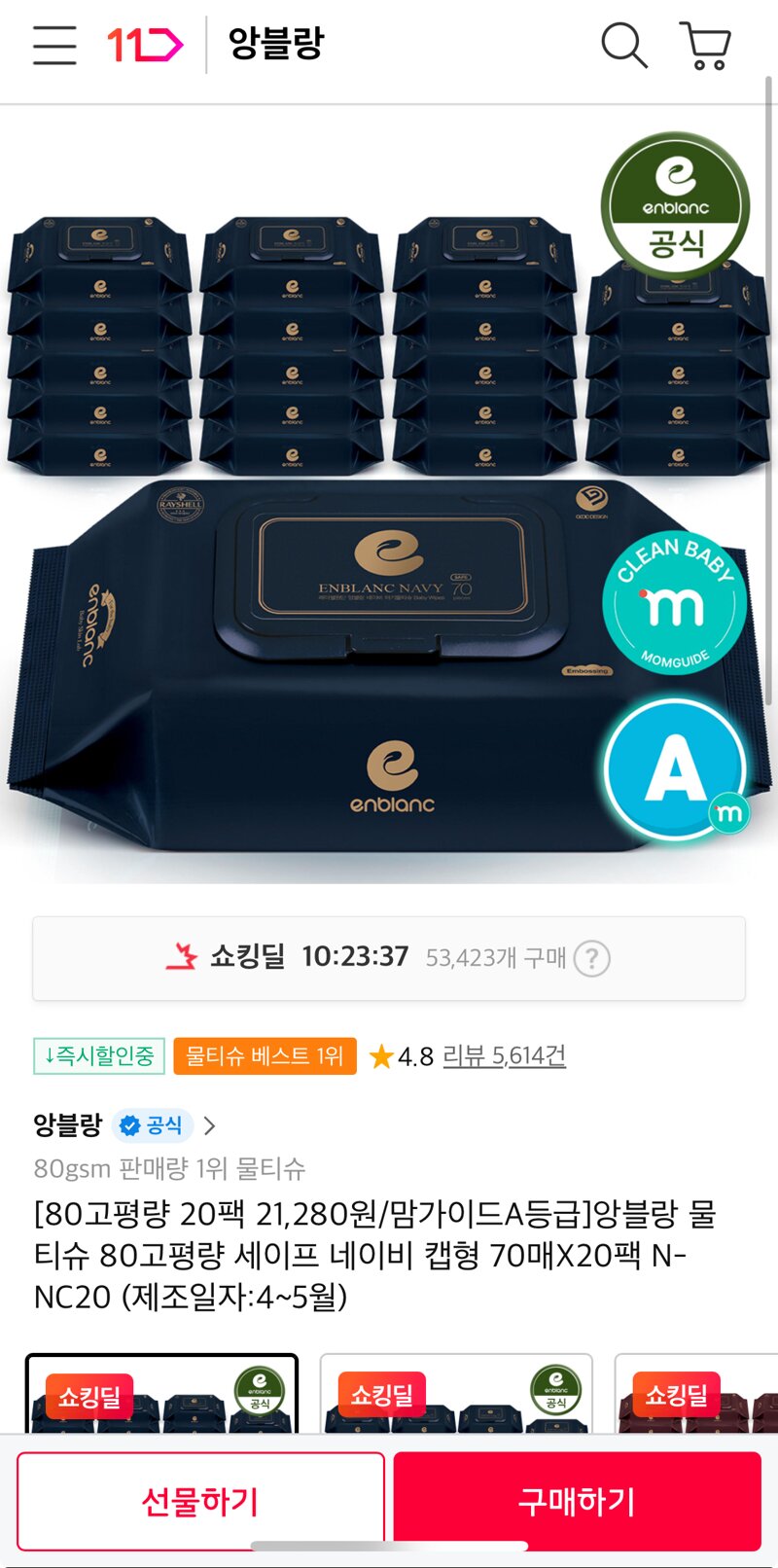Viewport: 778px width, 1568px height.
Task: Open the 앙블랑 store title
Action: pos(275,44)
